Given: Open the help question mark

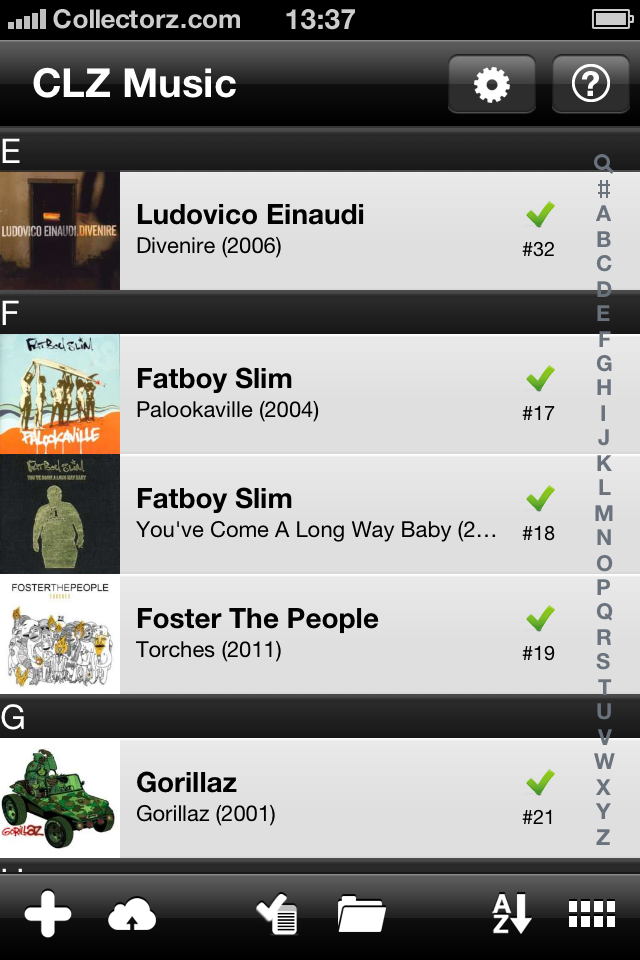Looking at the screenshot, I should coord(590,84).
